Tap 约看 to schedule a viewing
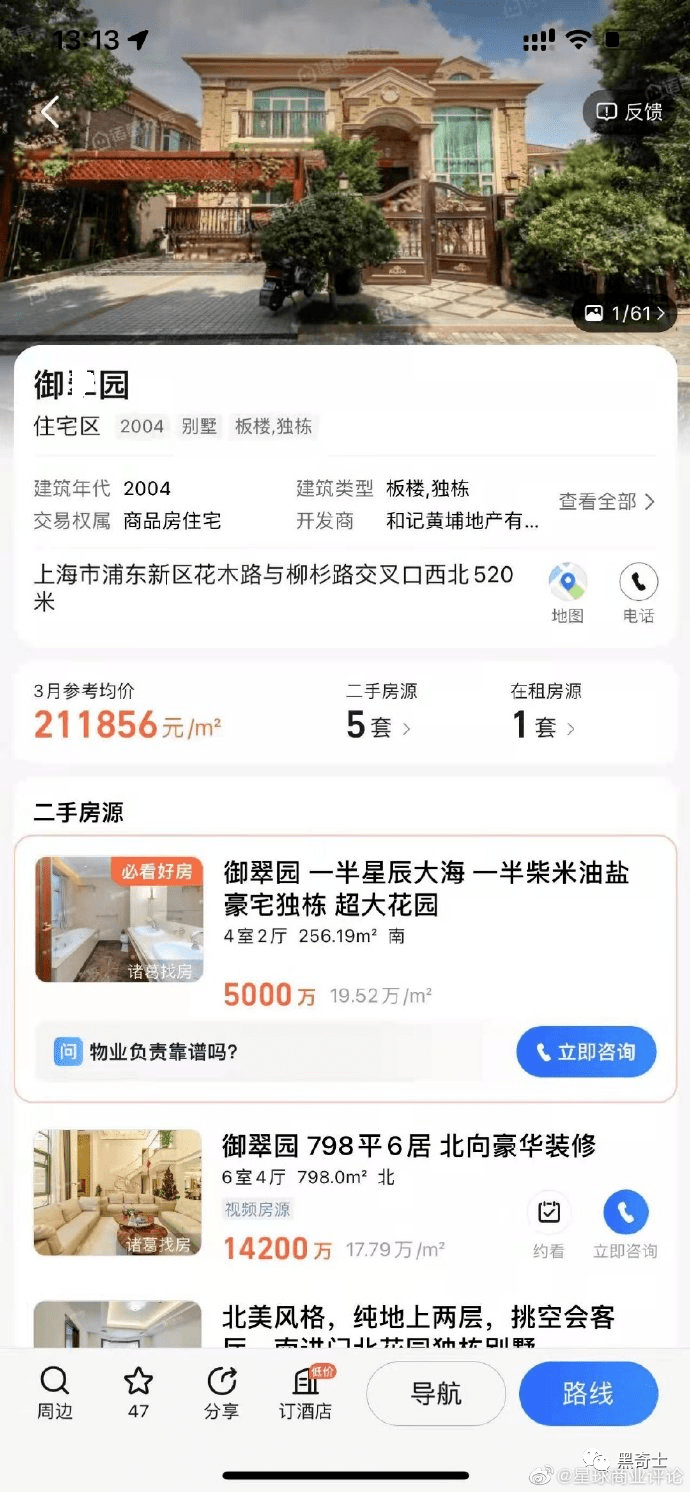This screenshot has width=690, height=1492. pos(549,1224)
